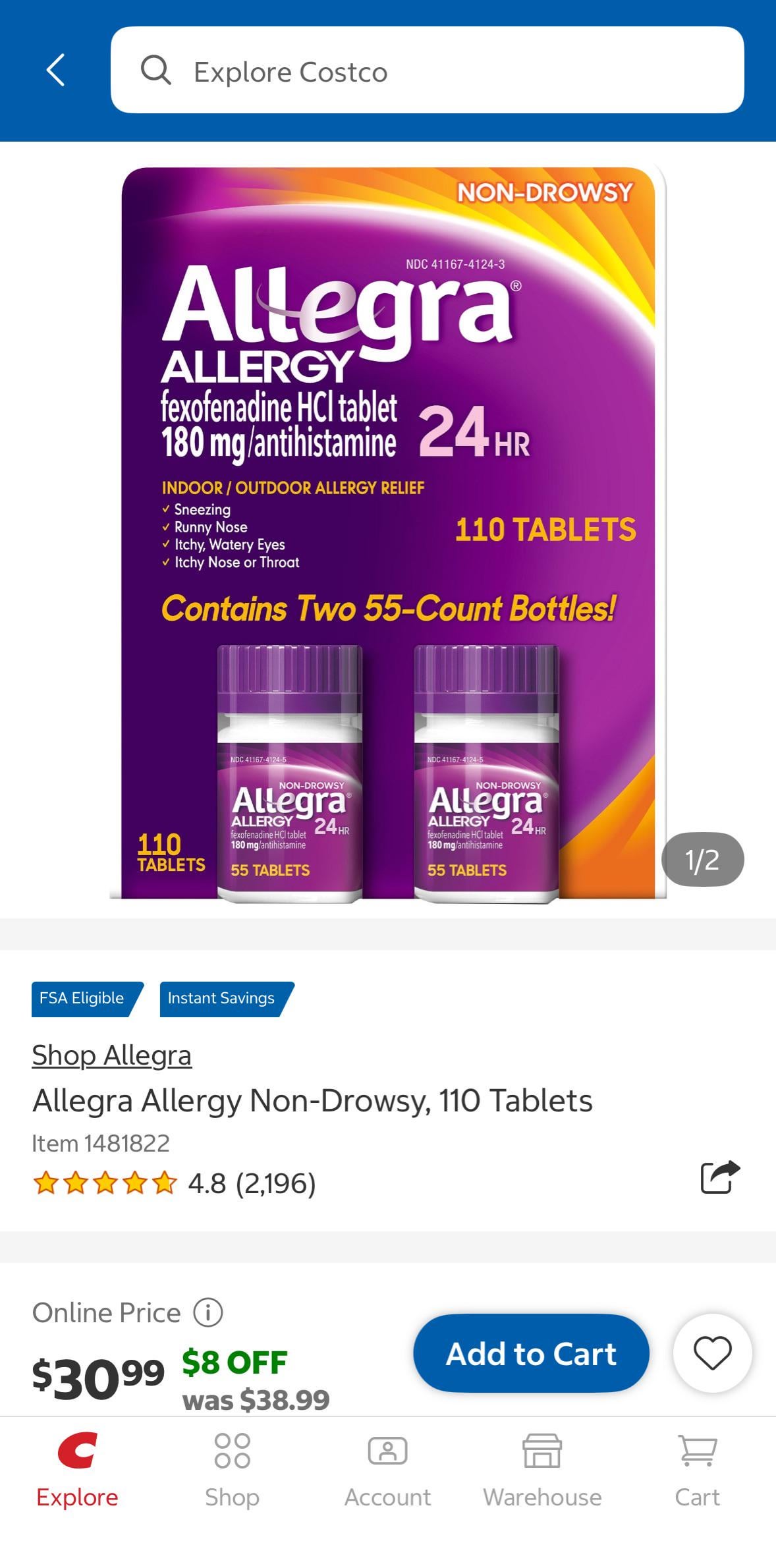Save item with the heart icon

(x=712, y=1353)
